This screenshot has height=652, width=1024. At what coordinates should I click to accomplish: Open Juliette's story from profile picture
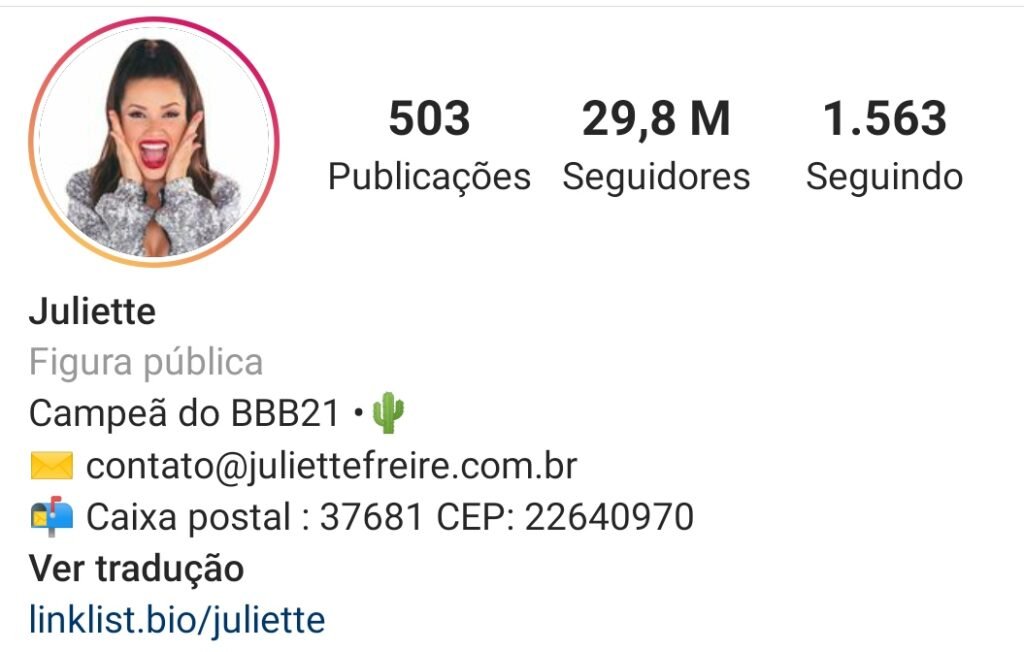[153, 142]
